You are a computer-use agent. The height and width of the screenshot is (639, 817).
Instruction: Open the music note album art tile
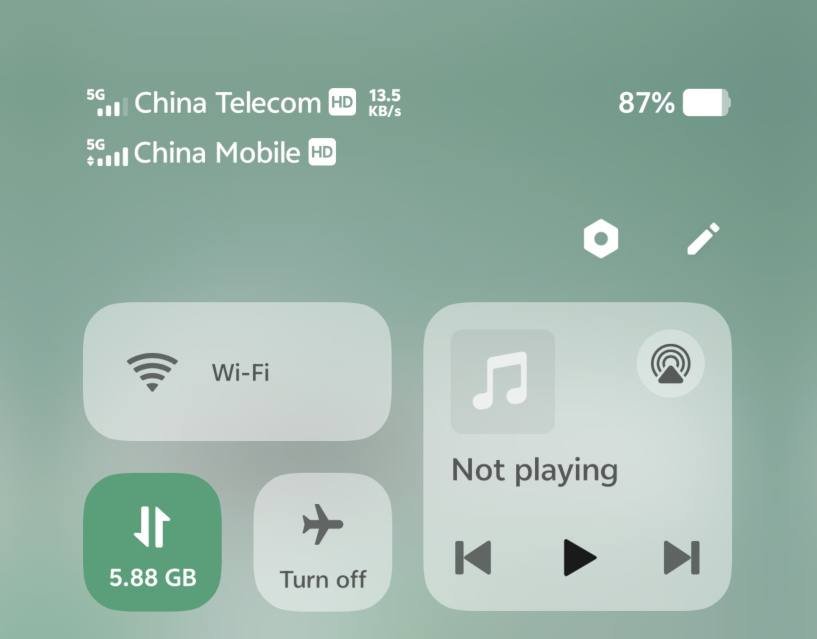(502, 381)
